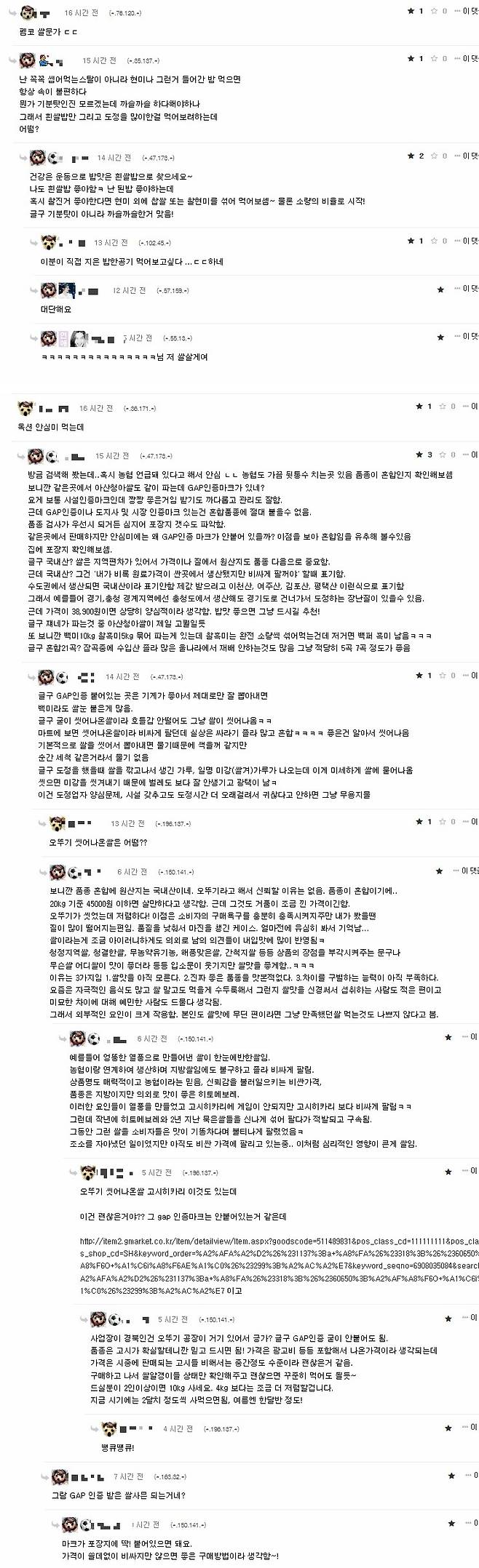Upvote the comment '옥션 안심미 먹는데'

419,407
